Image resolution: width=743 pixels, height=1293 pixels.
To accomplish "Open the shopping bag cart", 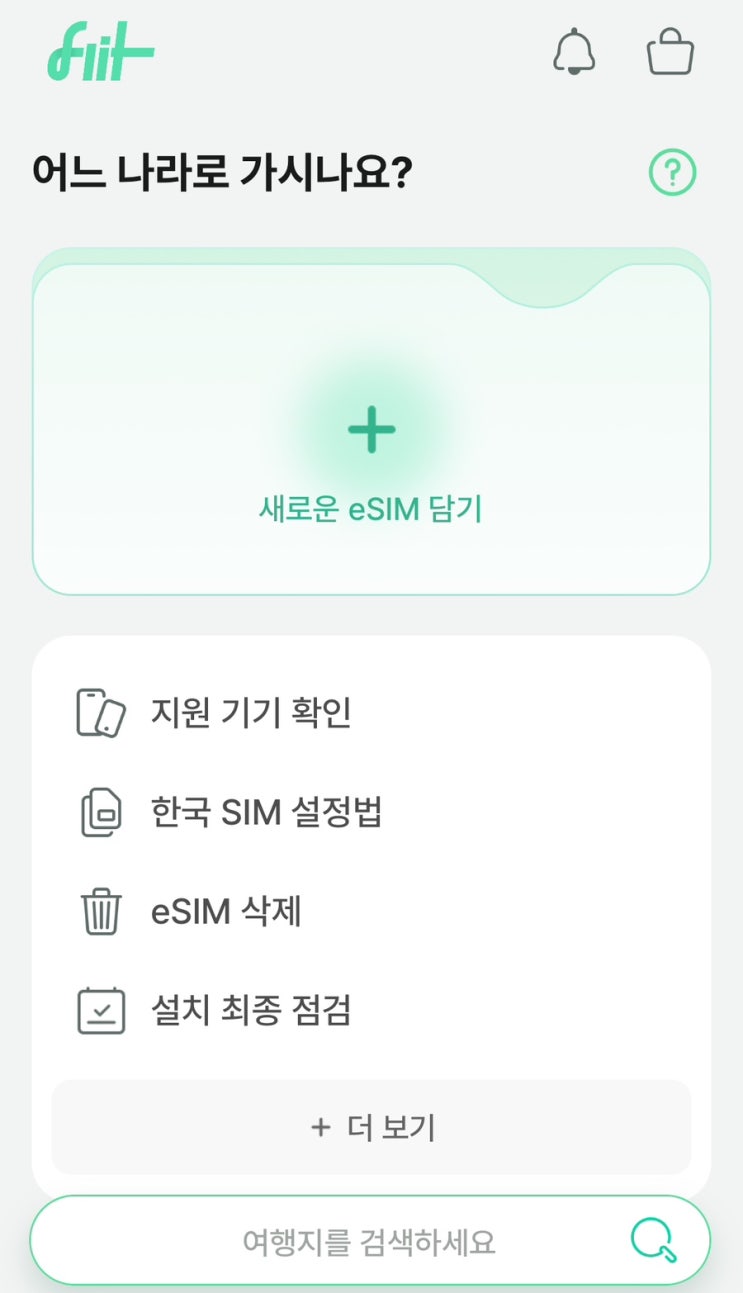I will tap(670, 51).
